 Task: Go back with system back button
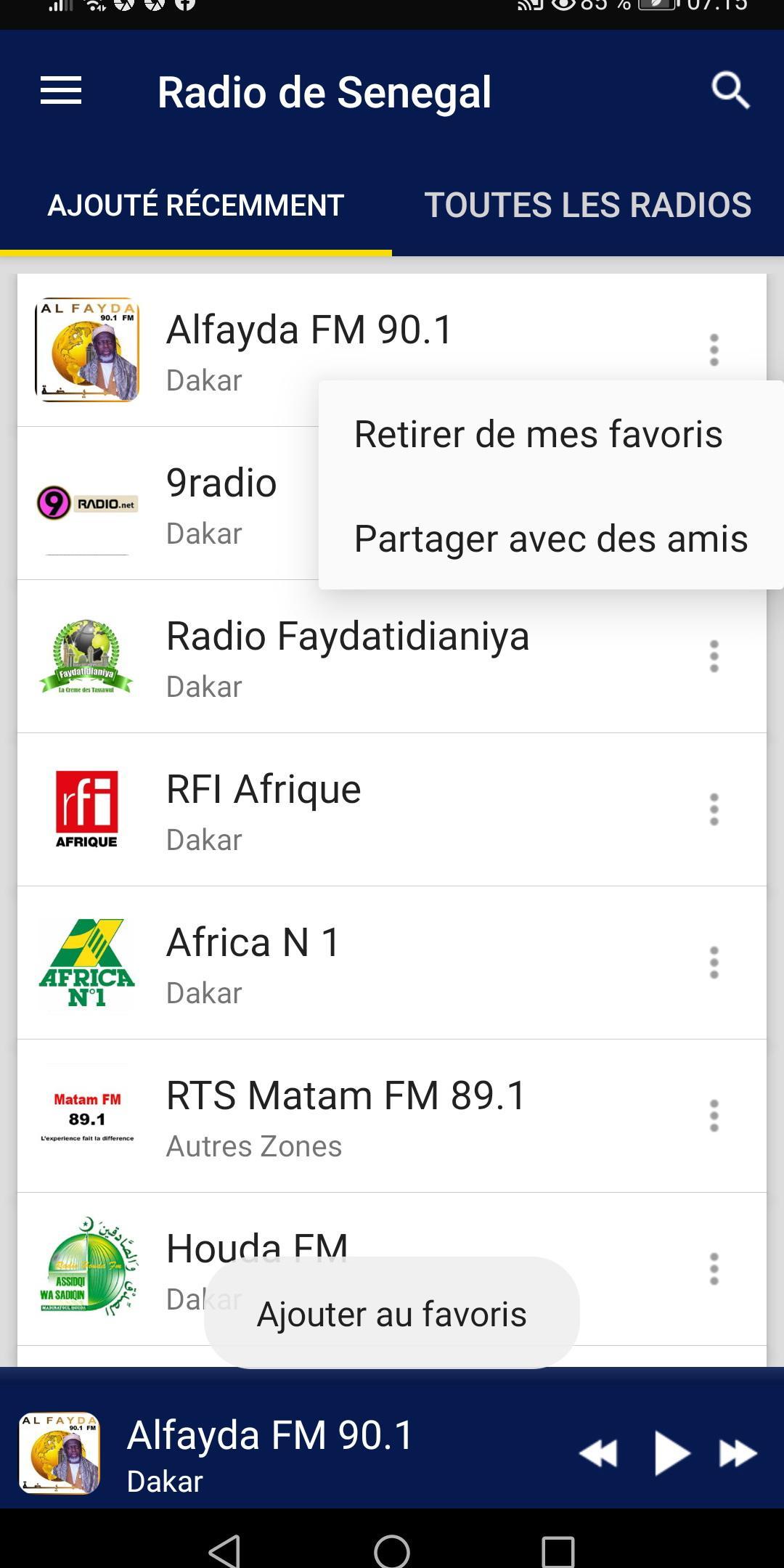pyautogui.click(x=225, y=1551)
